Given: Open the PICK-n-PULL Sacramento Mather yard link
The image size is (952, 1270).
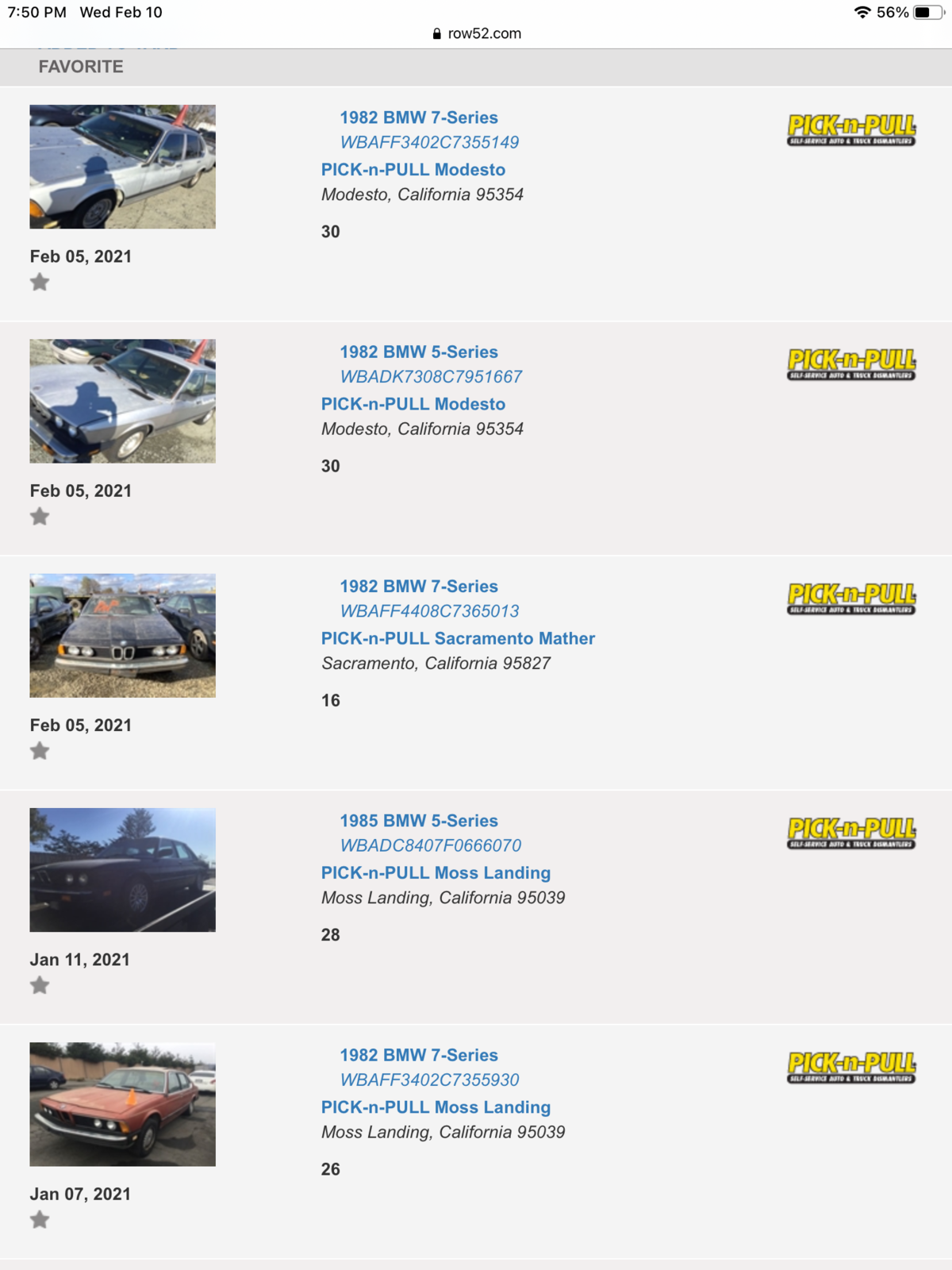Looking at the screenshot, I should pos(458,638).
